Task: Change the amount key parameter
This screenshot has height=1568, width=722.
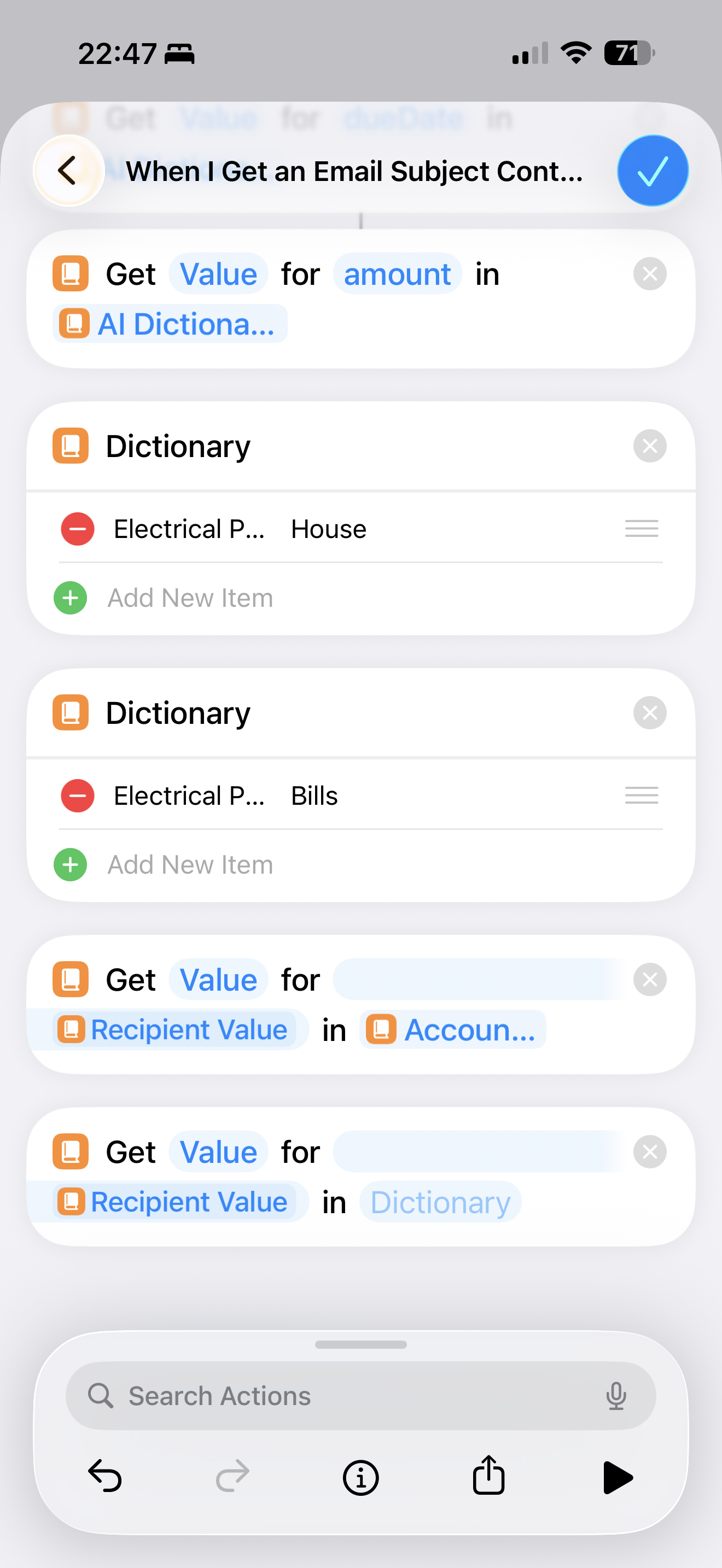Action: (x=397, y=274)
